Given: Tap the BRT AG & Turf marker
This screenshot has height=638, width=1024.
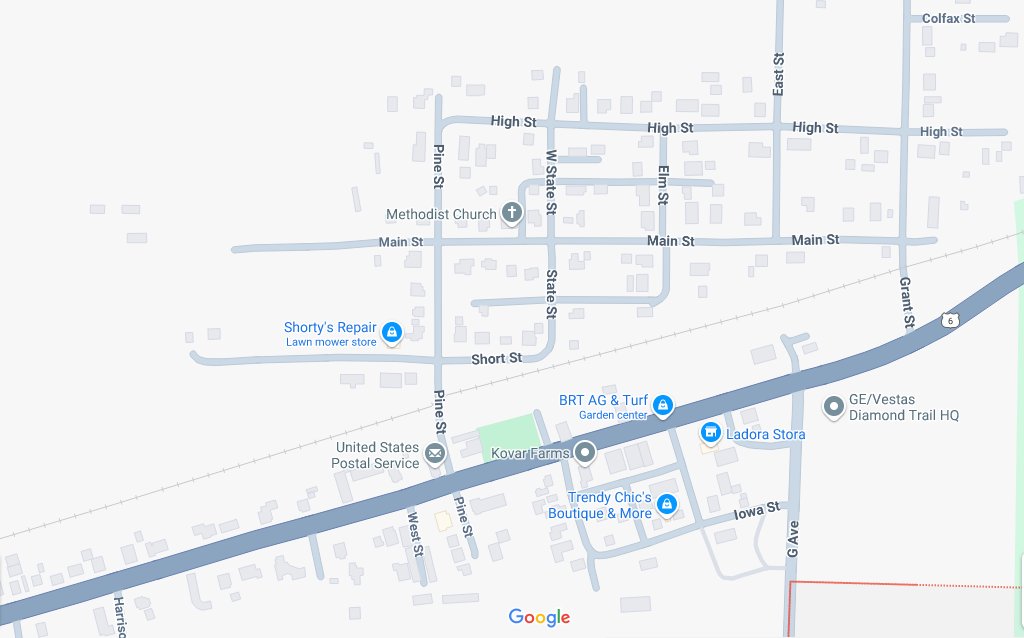Looking at the screenshot, I should pos(663,405).
